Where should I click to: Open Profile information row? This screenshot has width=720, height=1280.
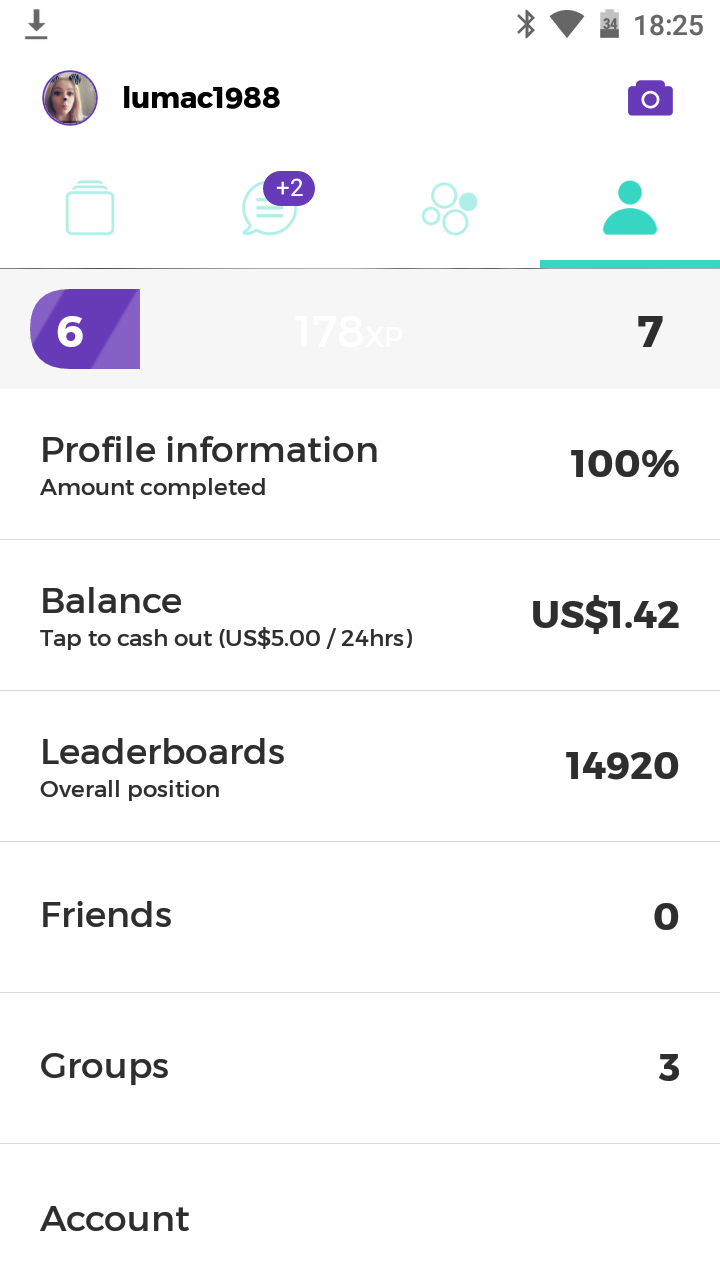click(360, 465)
